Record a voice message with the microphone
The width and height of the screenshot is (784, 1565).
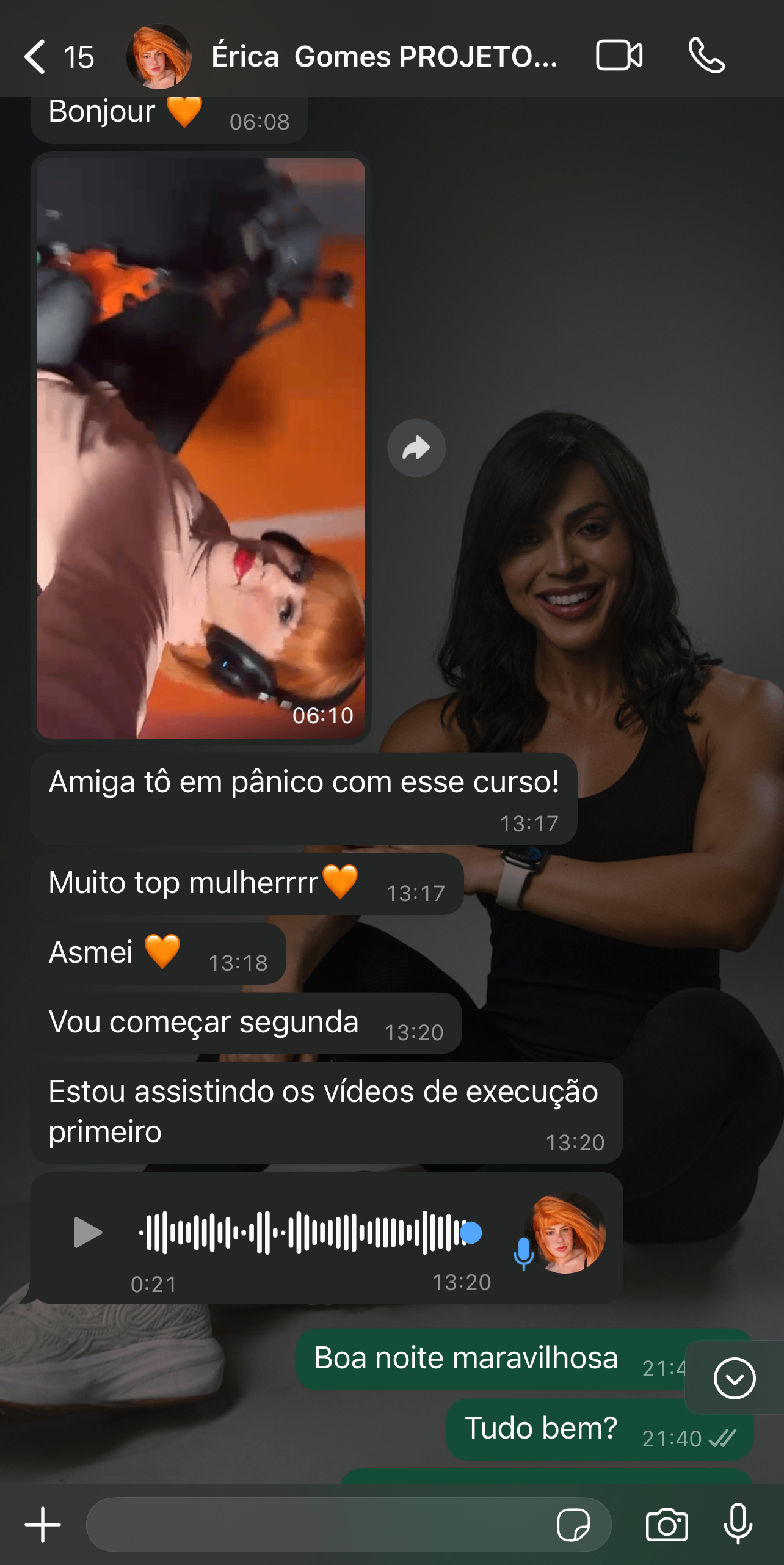738,1523
